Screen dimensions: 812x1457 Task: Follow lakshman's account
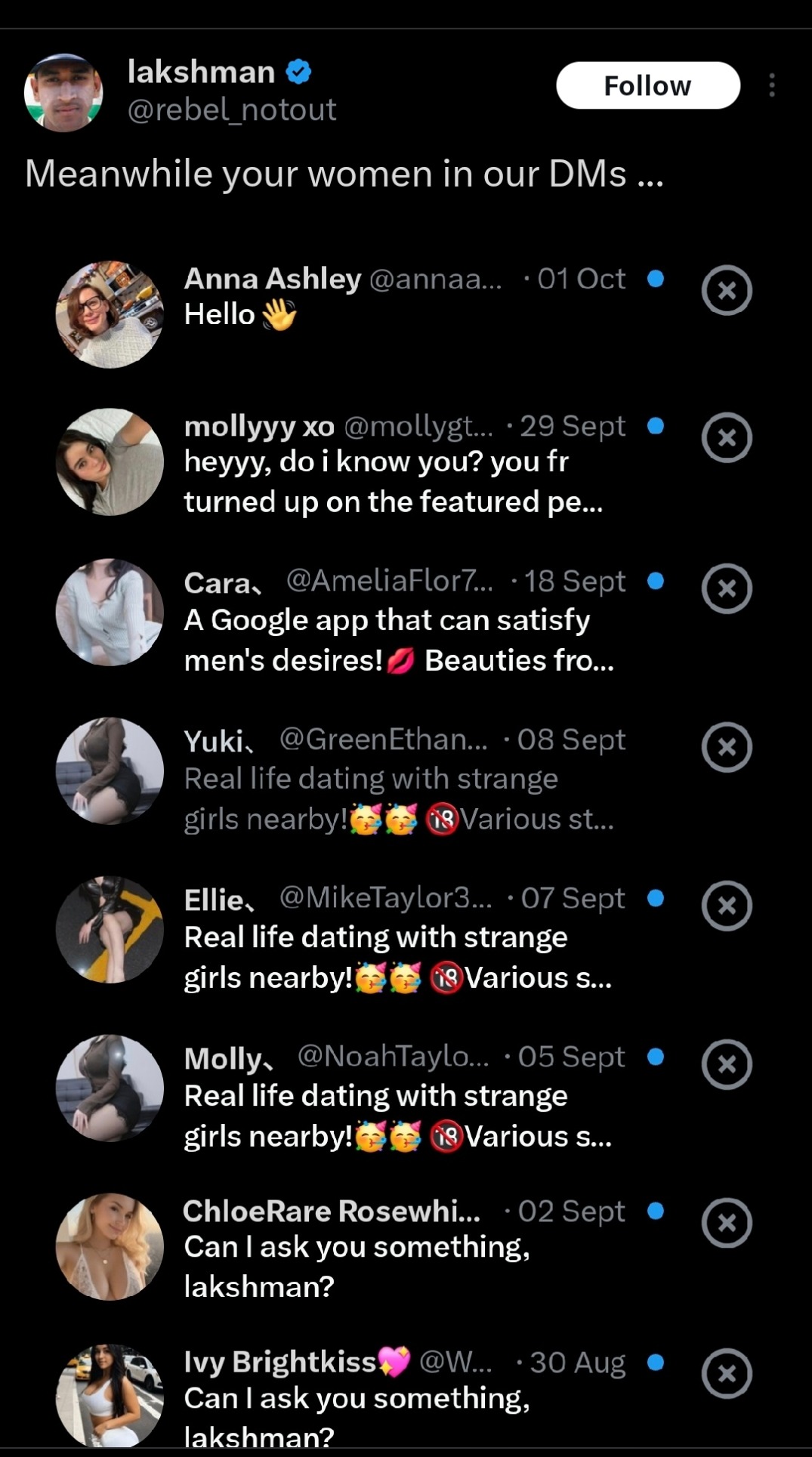[x=647, y=85]
